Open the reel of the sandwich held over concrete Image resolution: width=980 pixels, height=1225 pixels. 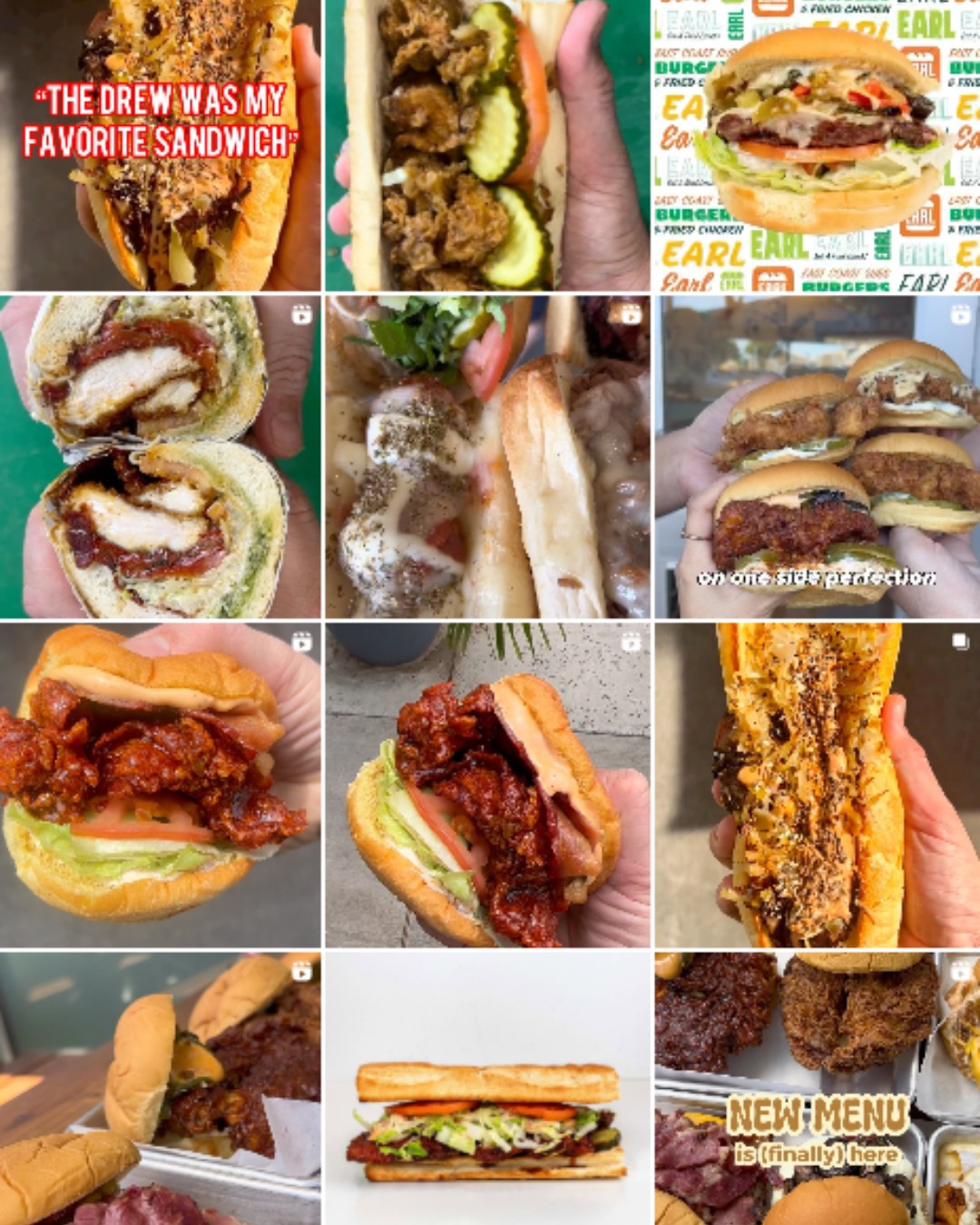[487, 785]
